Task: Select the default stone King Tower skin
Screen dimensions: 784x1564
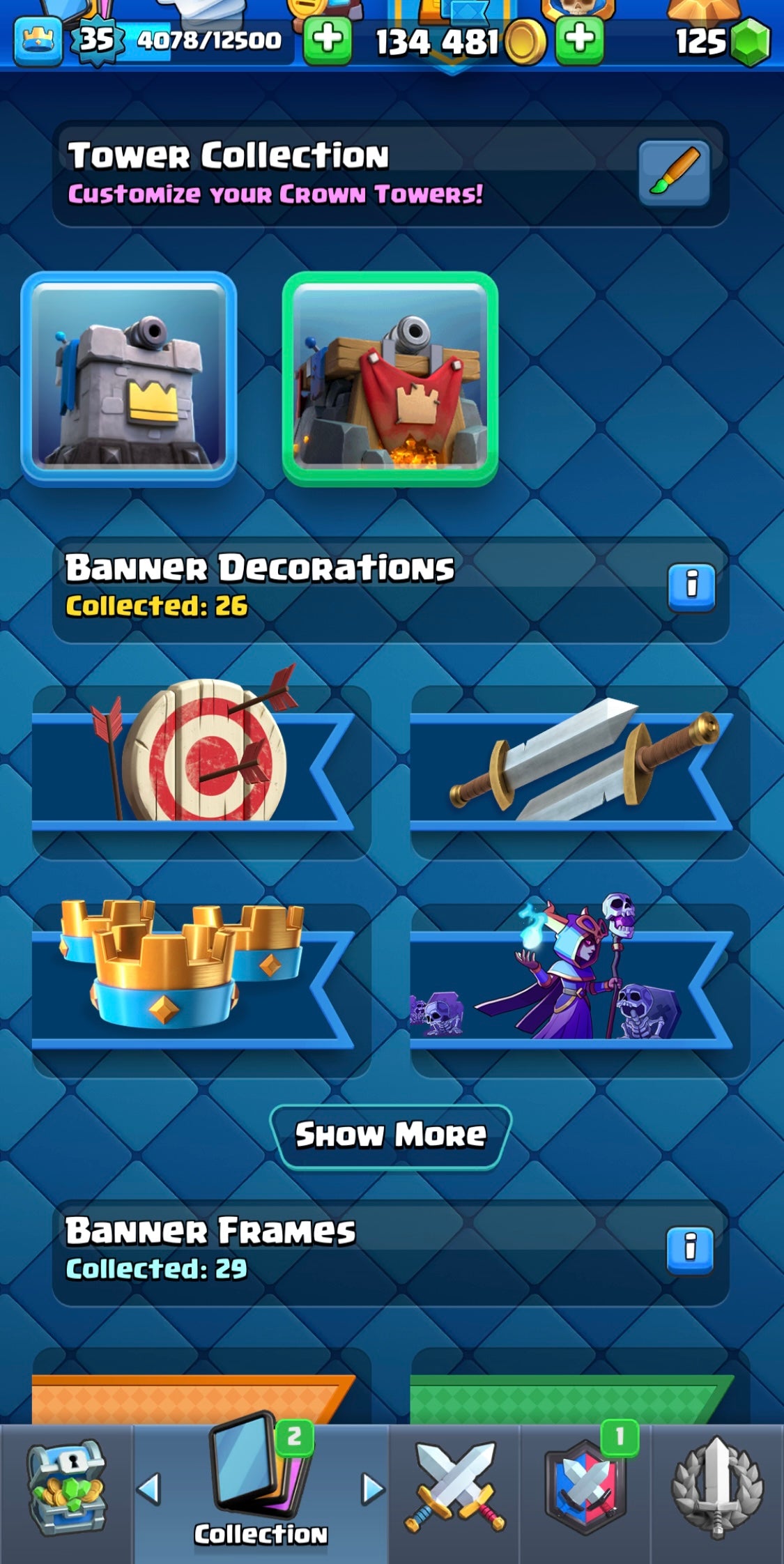Action: (129, 378)
